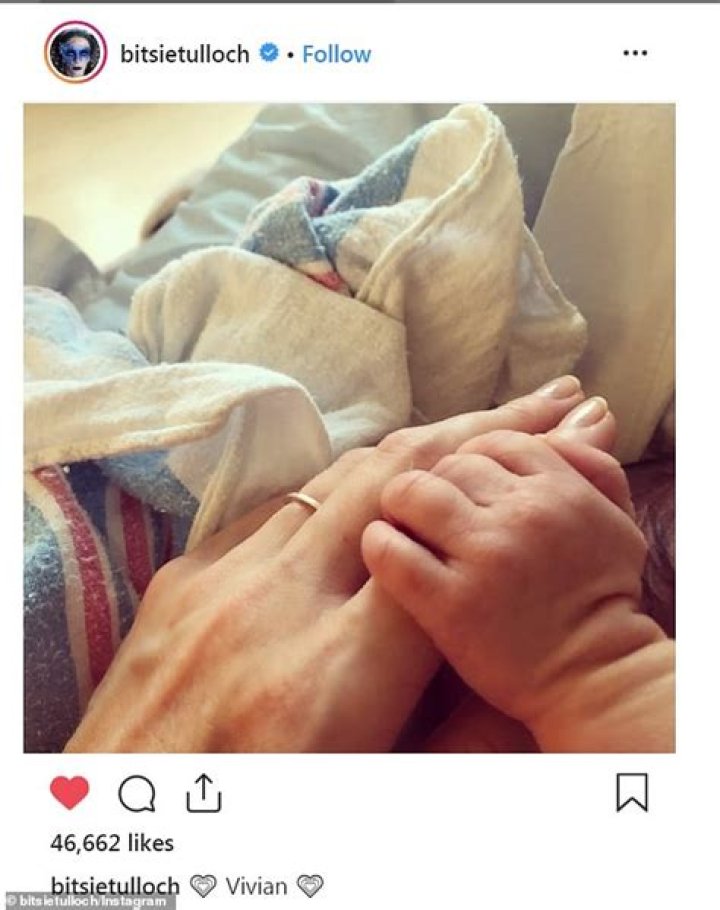720x910 pixels.
Task: Follow bitsietulloch
Action: point(336,54)
